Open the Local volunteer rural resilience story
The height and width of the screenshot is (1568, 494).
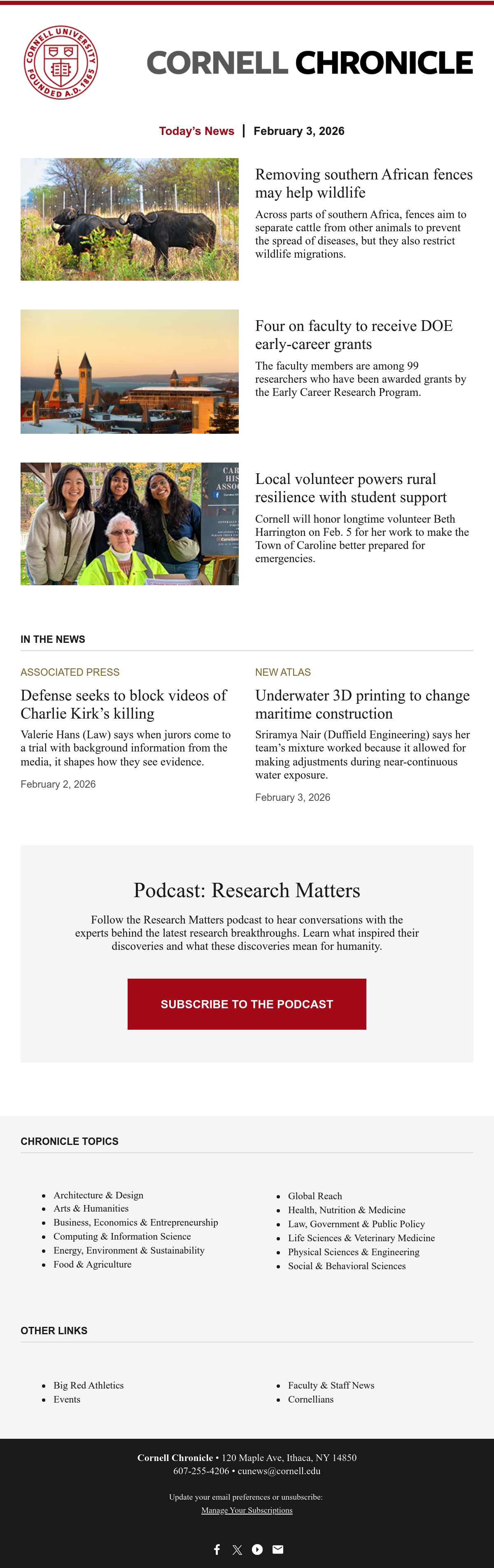(351, 488)
